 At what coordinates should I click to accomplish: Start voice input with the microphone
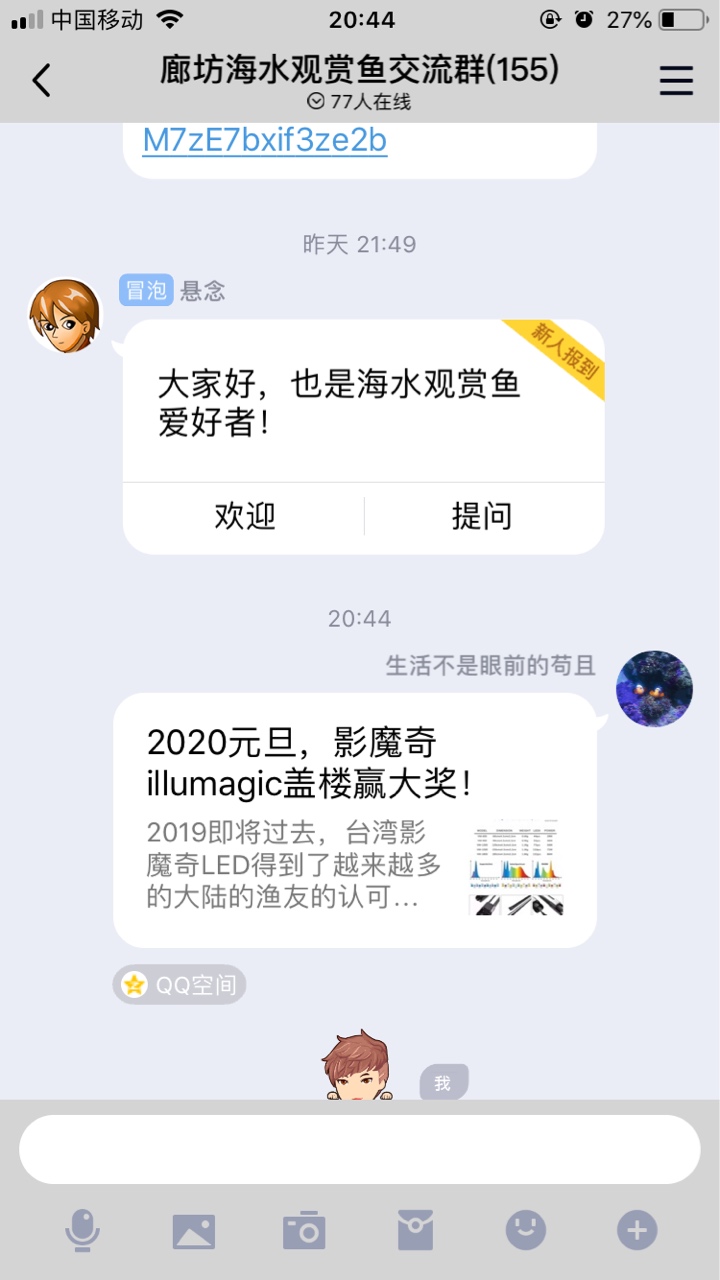coord(82,1230)
